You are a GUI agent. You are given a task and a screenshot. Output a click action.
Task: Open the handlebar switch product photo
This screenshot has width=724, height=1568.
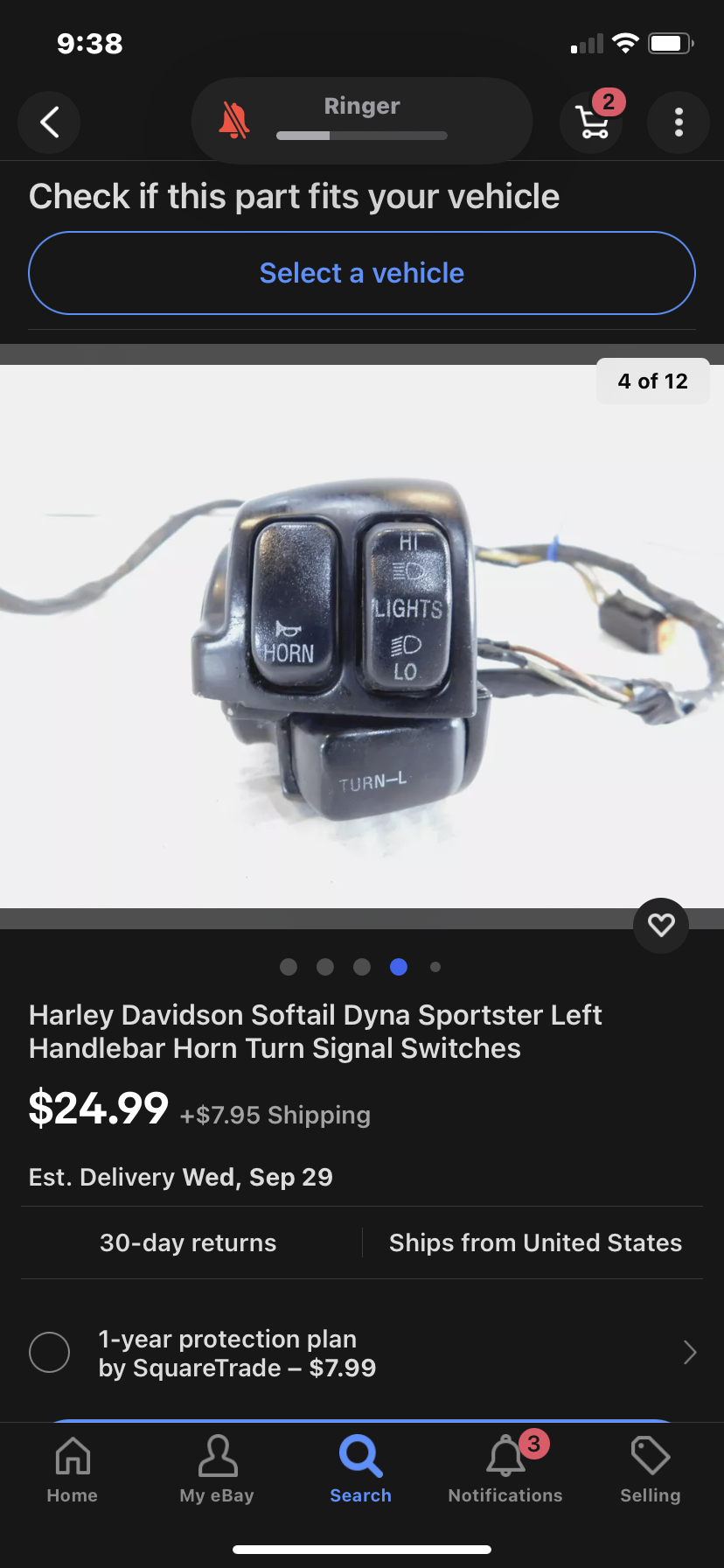(362, 636)
